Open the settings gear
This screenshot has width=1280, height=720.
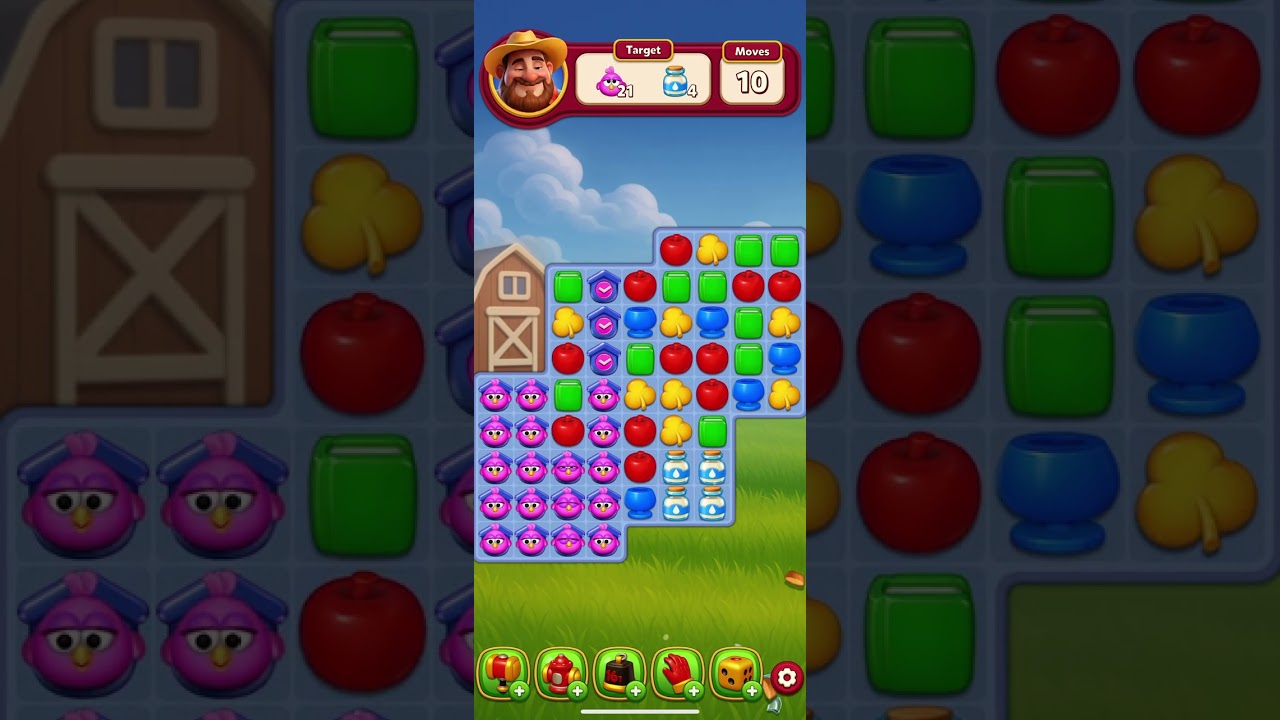click(x=787, y=678)
